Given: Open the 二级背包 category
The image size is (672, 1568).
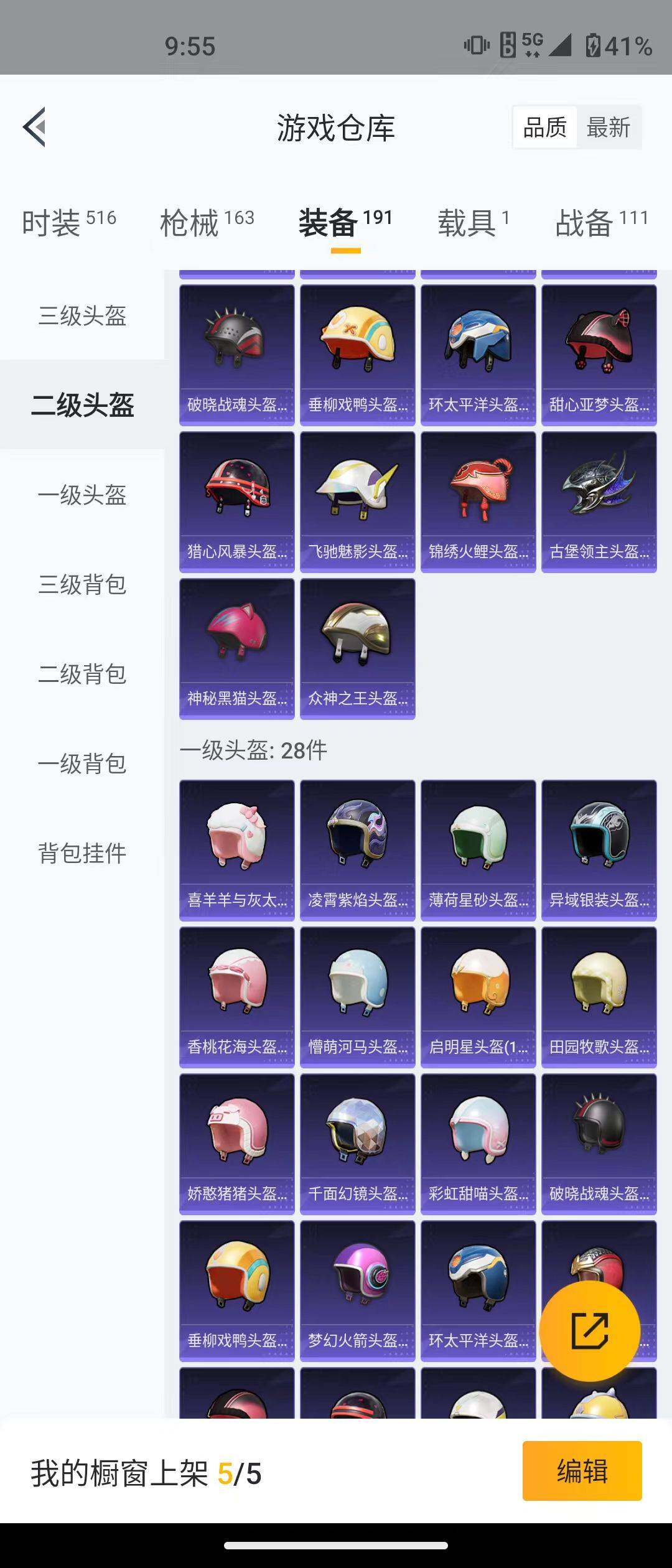Looking at the screenshot, I should 82,674.
